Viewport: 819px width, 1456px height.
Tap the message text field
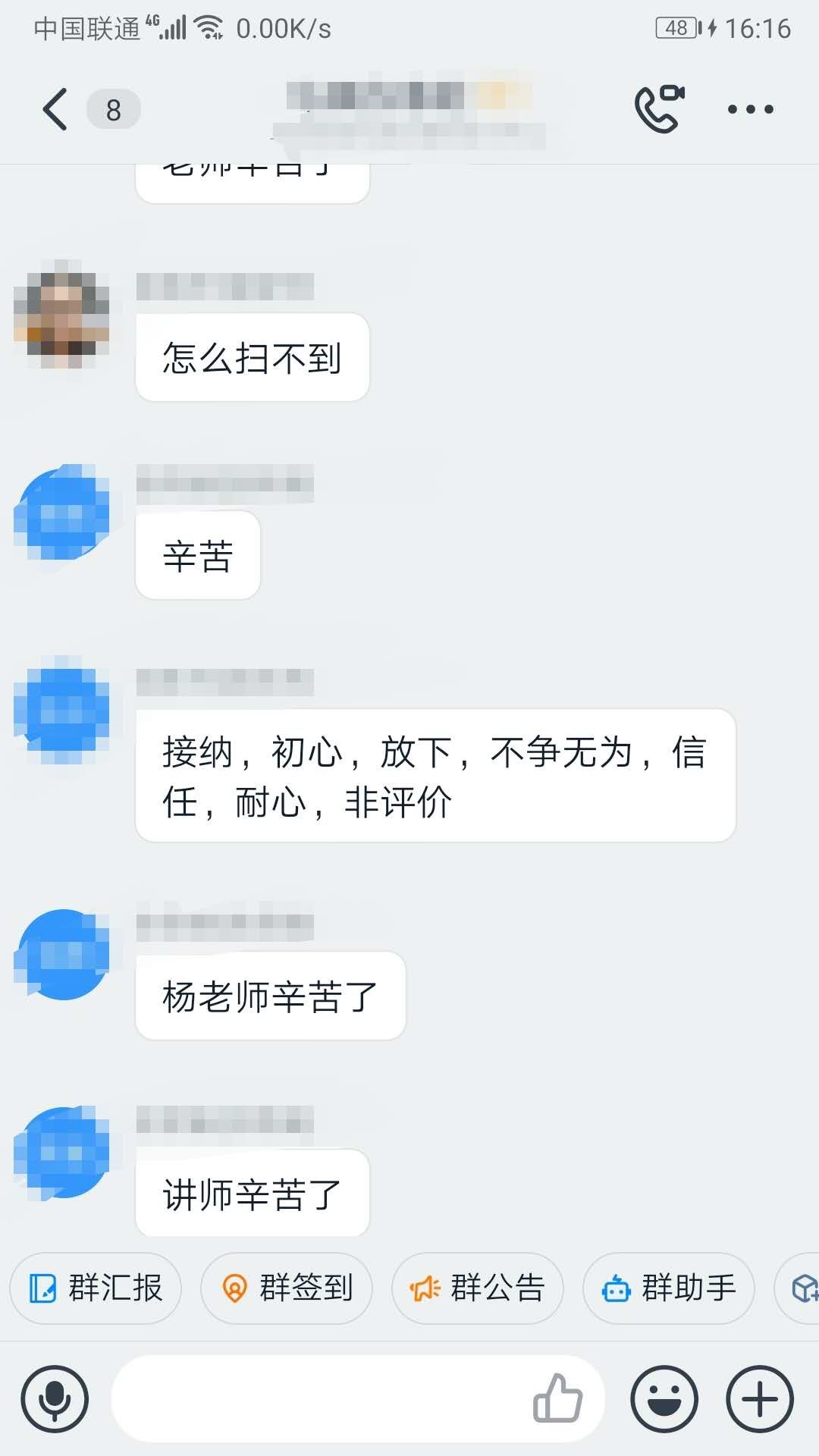tap(318, 1399)
